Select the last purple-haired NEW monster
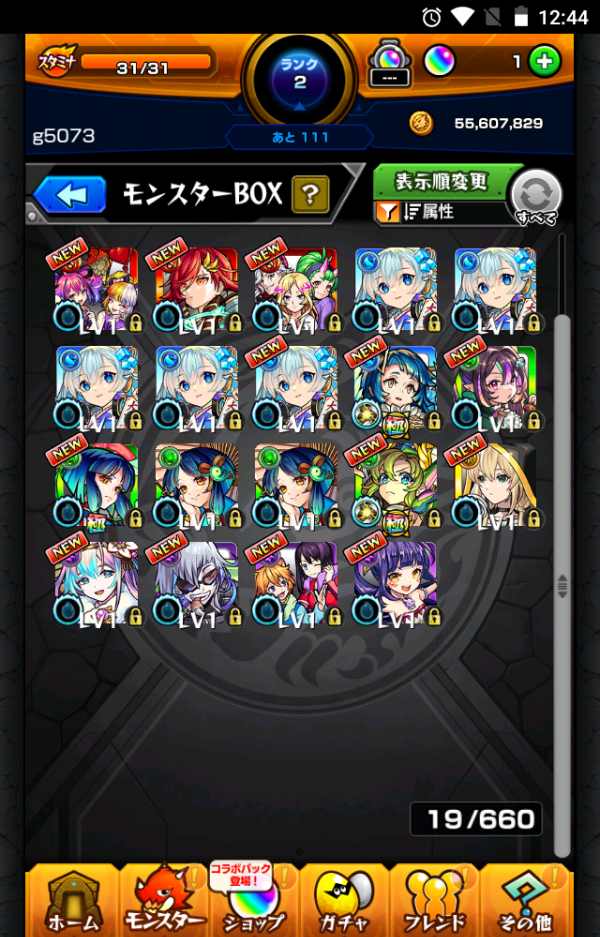Image resolution: width=600 pixels, height=937 pixels. (x=396, y=584)
